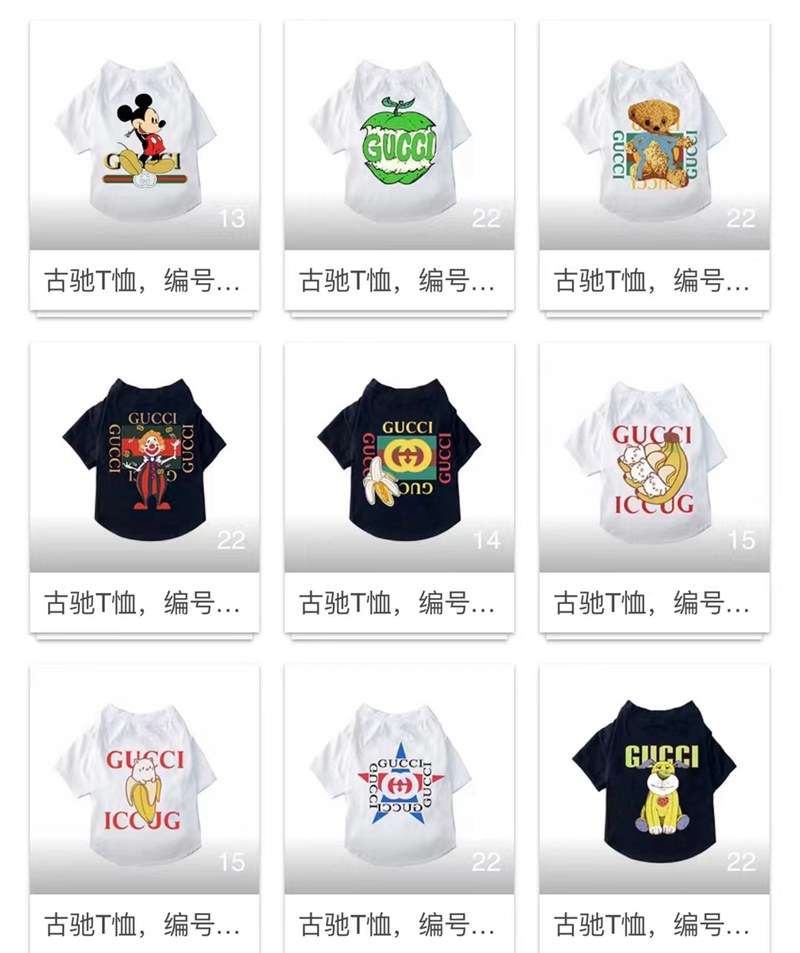The image size is (800, 953).
Task: View the teddy bear T-shirt album
Action: 654,140
